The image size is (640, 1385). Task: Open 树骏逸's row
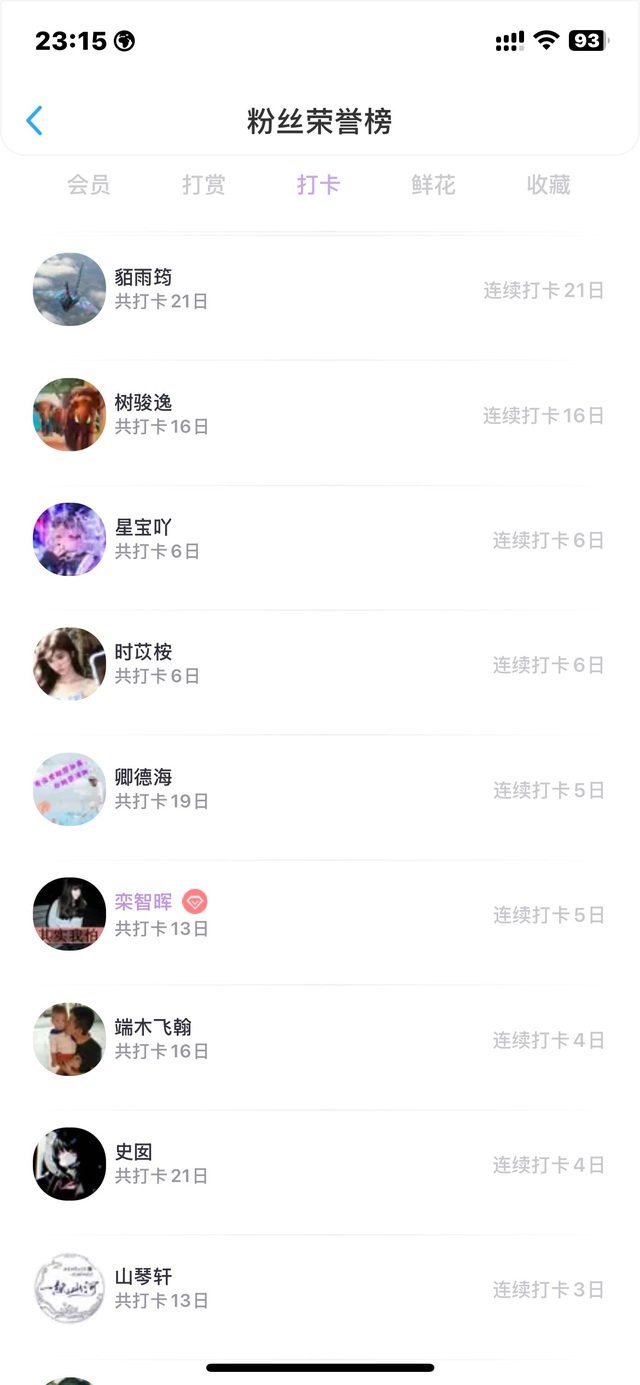coord(319,415)
